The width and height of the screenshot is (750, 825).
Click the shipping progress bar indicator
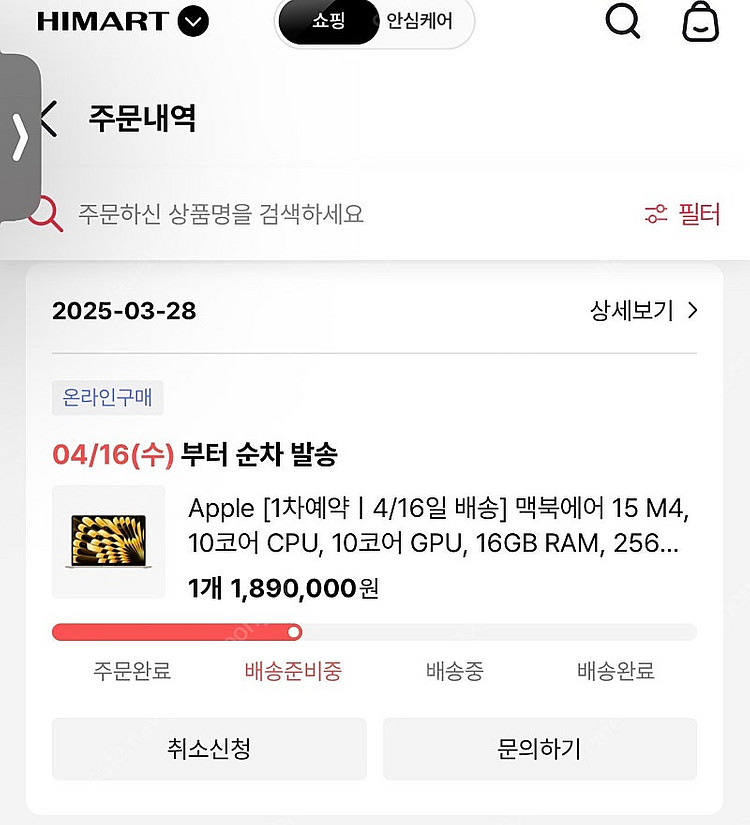coord(293,632)
